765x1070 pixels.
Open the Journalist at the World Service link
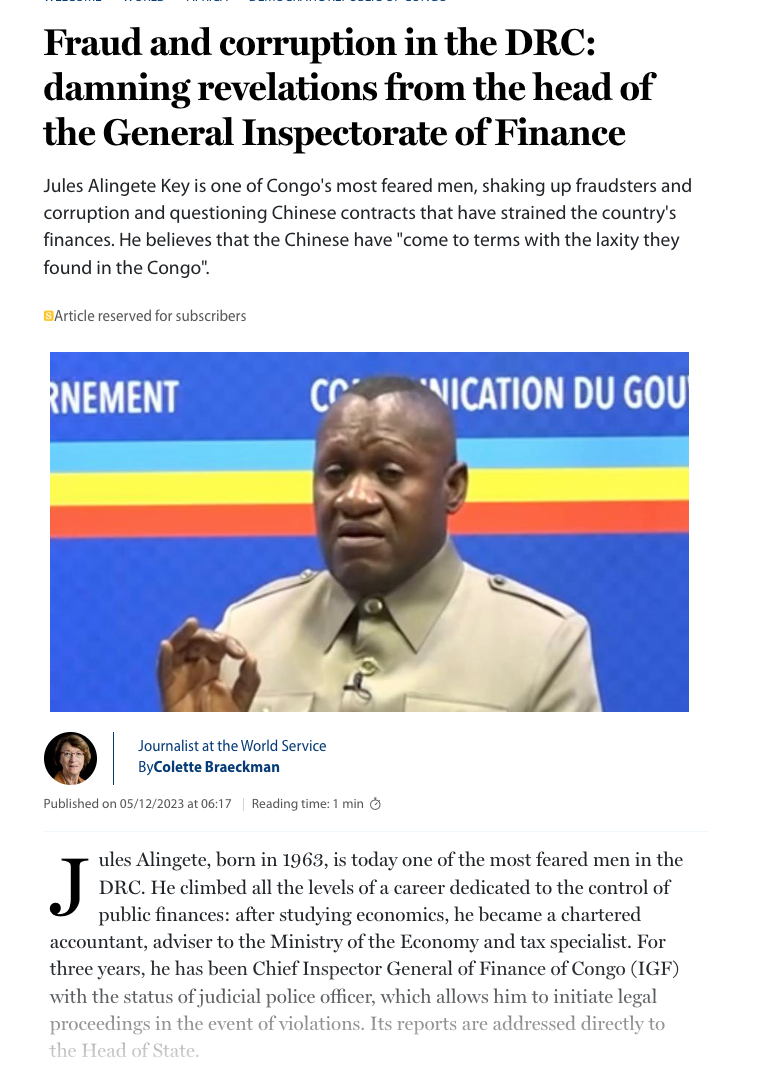(x=232, y=746)
